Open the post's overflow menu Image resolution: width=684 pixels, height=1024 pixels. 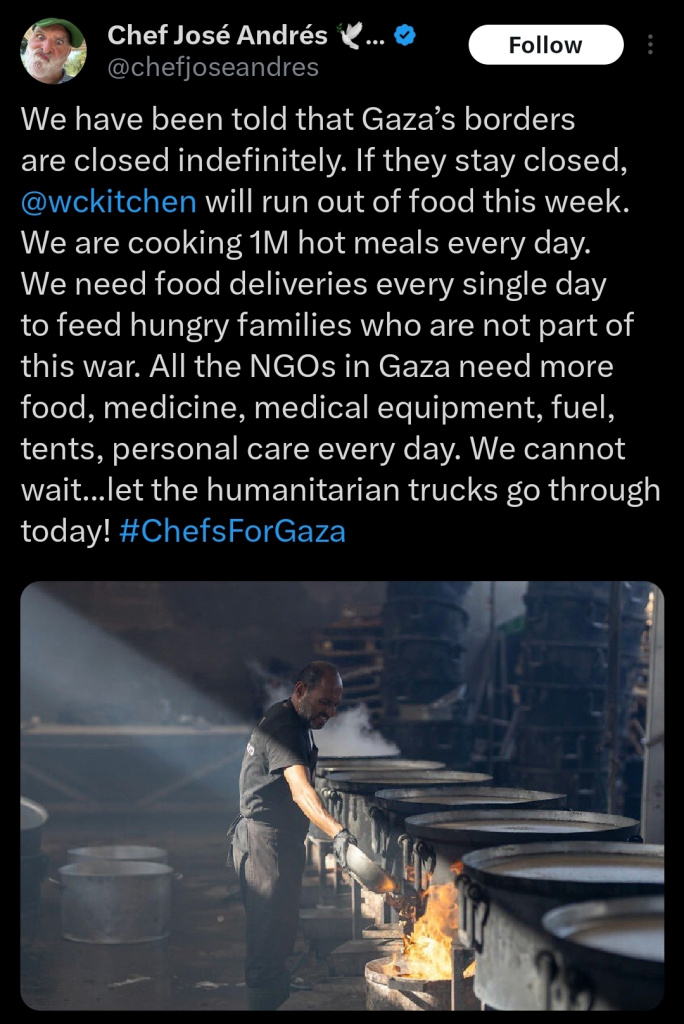(x=651, y=45)
